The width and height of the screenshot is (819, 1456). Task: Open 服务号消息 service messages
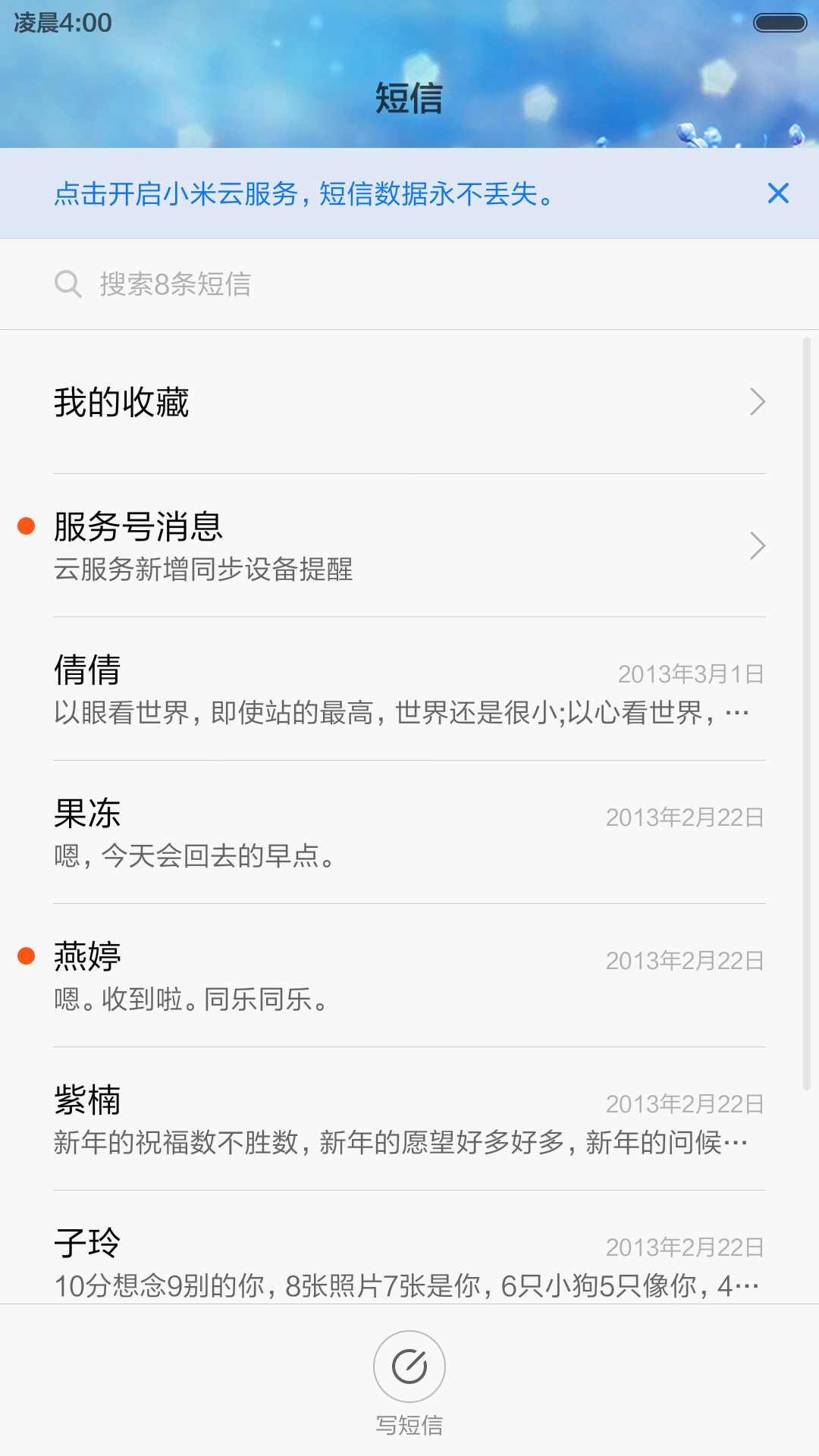coord(409,546)
